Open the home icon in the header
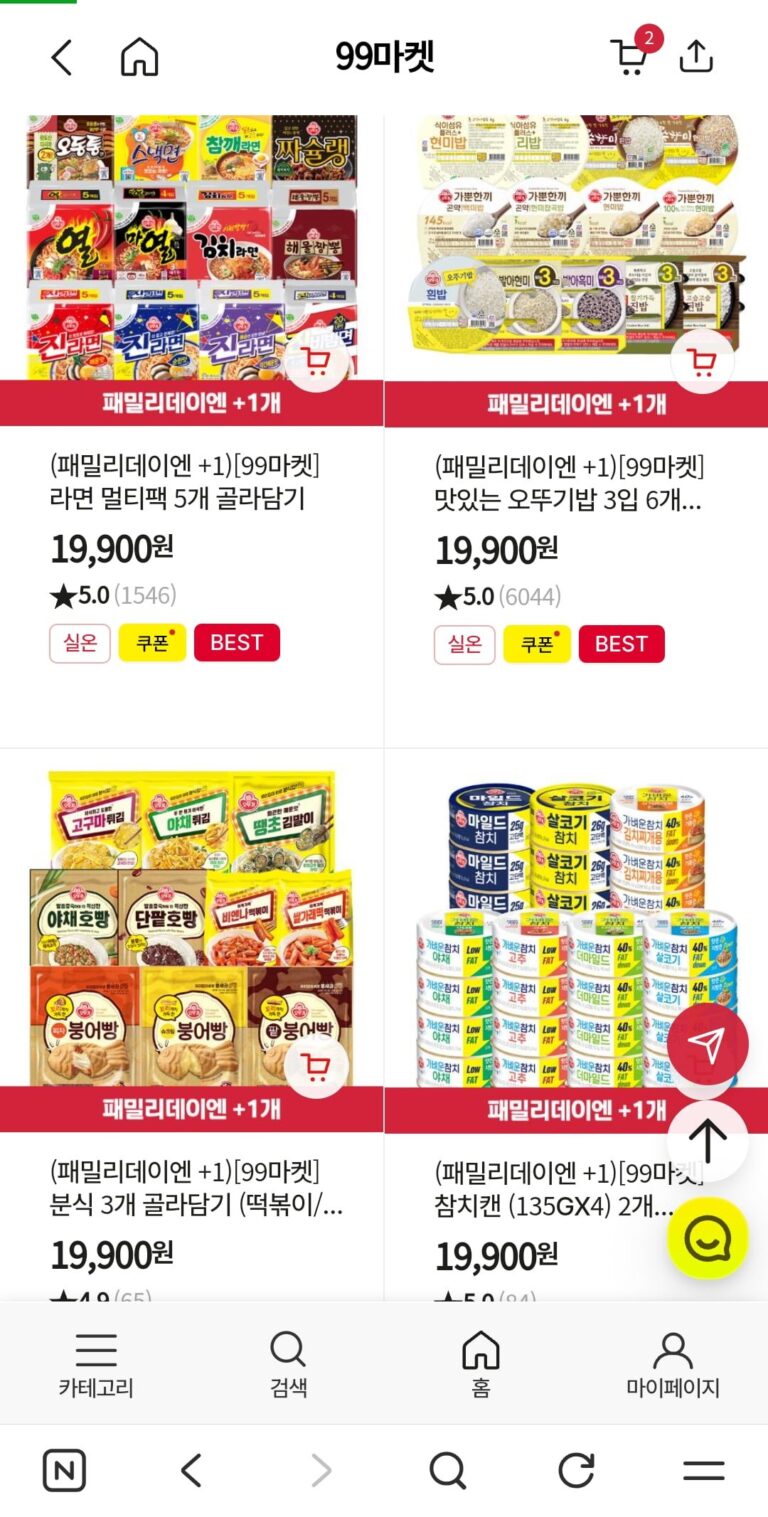This screenshot has width=768, height=1517. 140,58
